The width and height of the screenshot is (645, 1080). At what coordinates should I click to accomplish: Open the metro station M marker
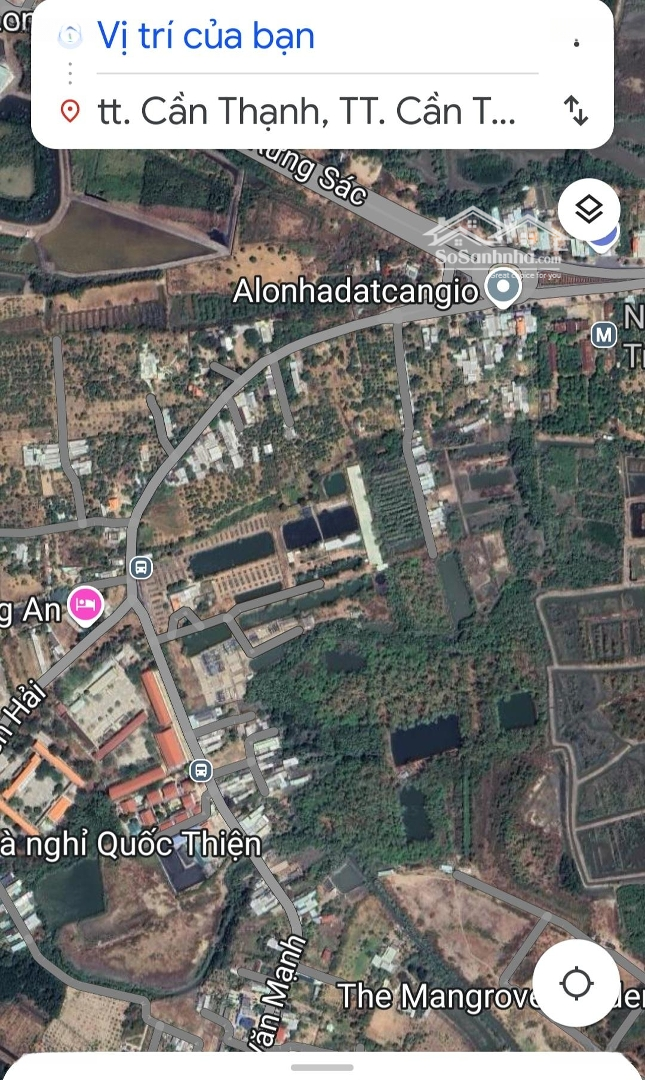[x=604, y=335]
